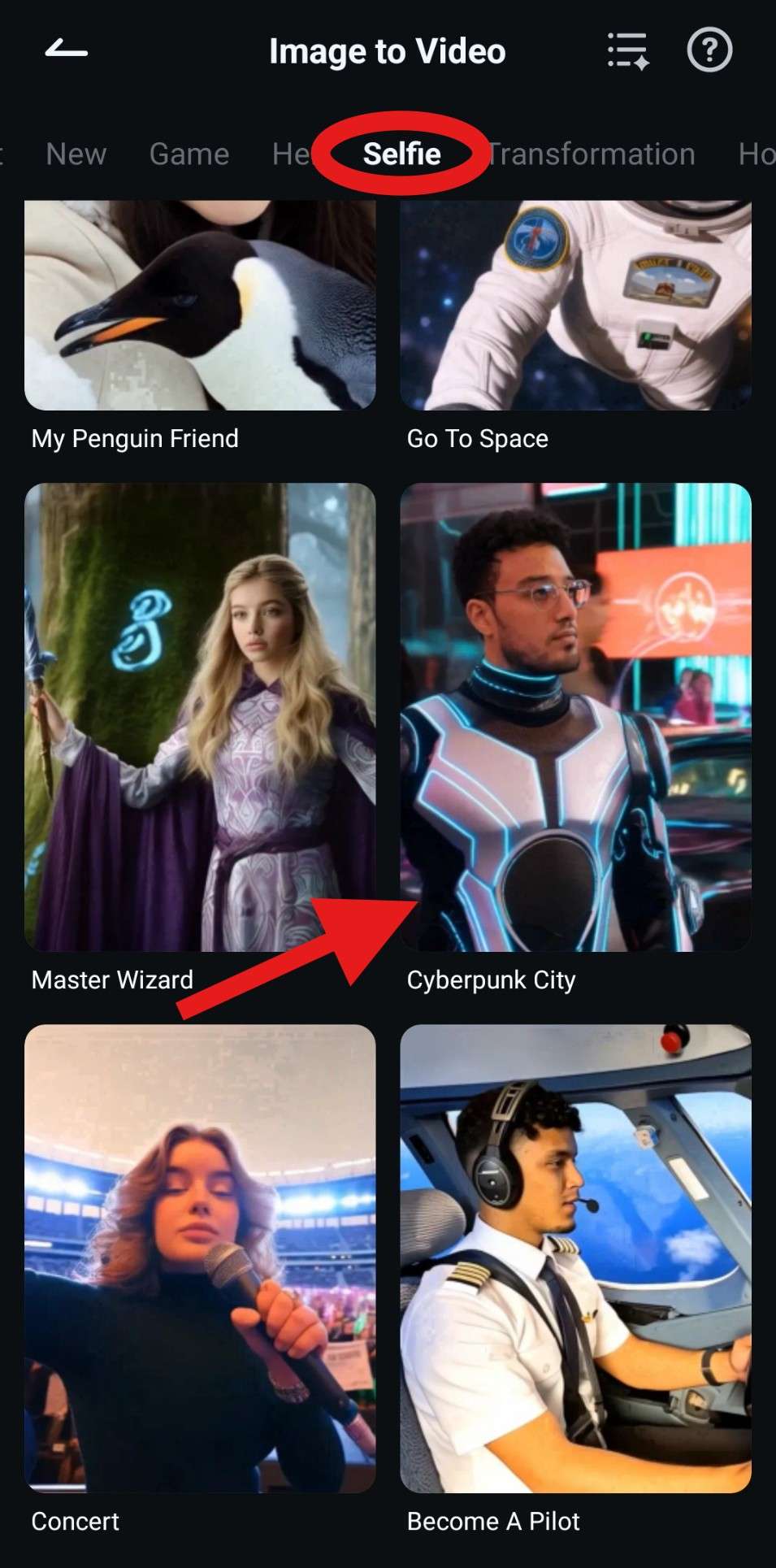Choose the Become A Pilot template
The width and height of the screenshot is (776, 1568).
tap(575, 1258)
